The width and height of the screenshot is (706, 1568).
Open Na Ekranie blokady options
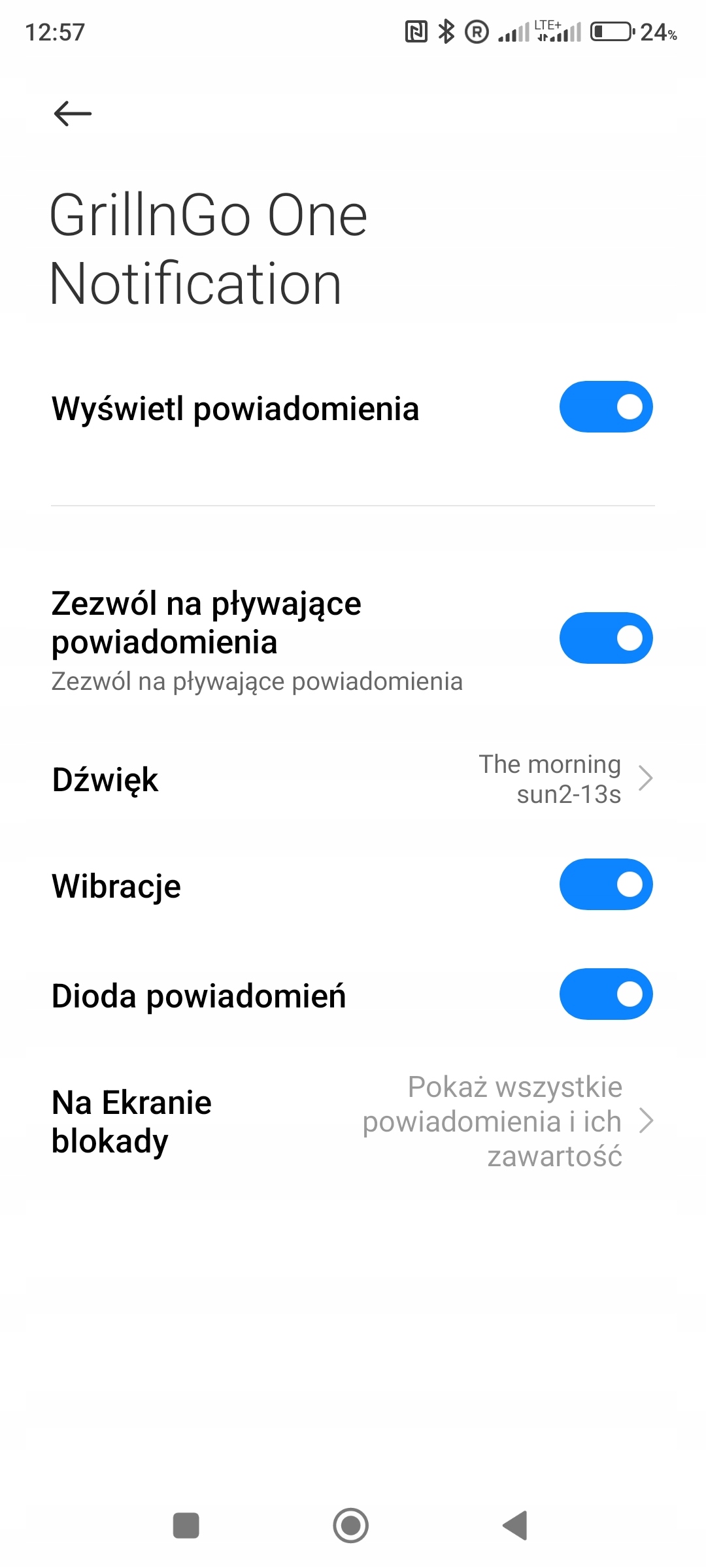pos(353,1121)
